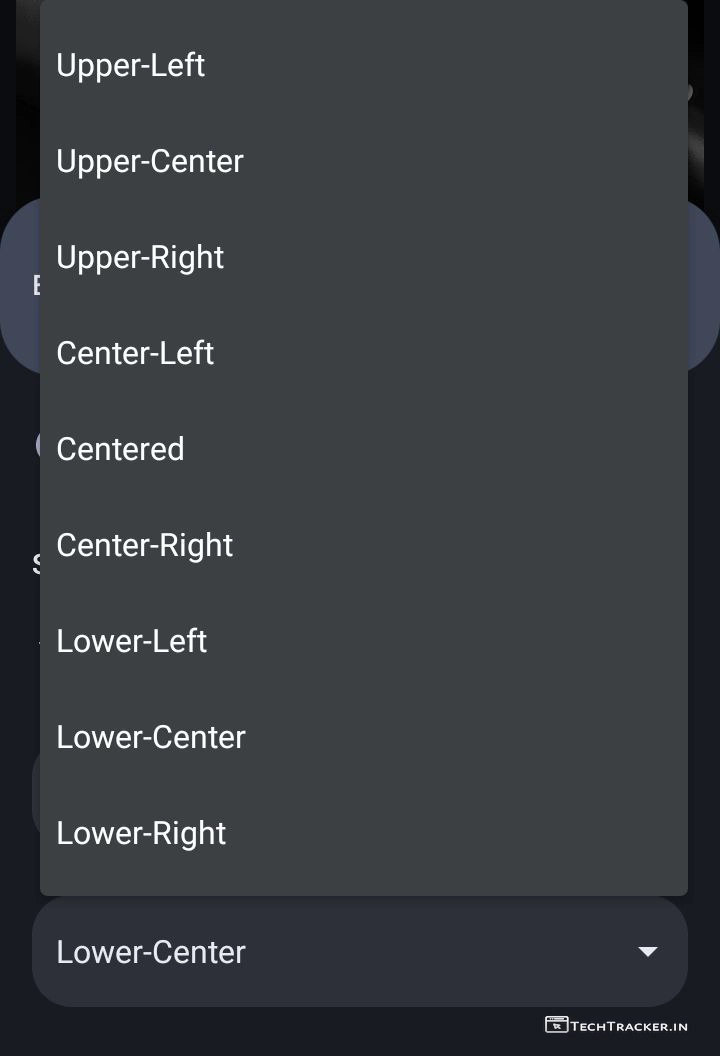720x1056 pixels.
Task: Select Center-Right from the dropdown list
Action: tap(145, 545)
